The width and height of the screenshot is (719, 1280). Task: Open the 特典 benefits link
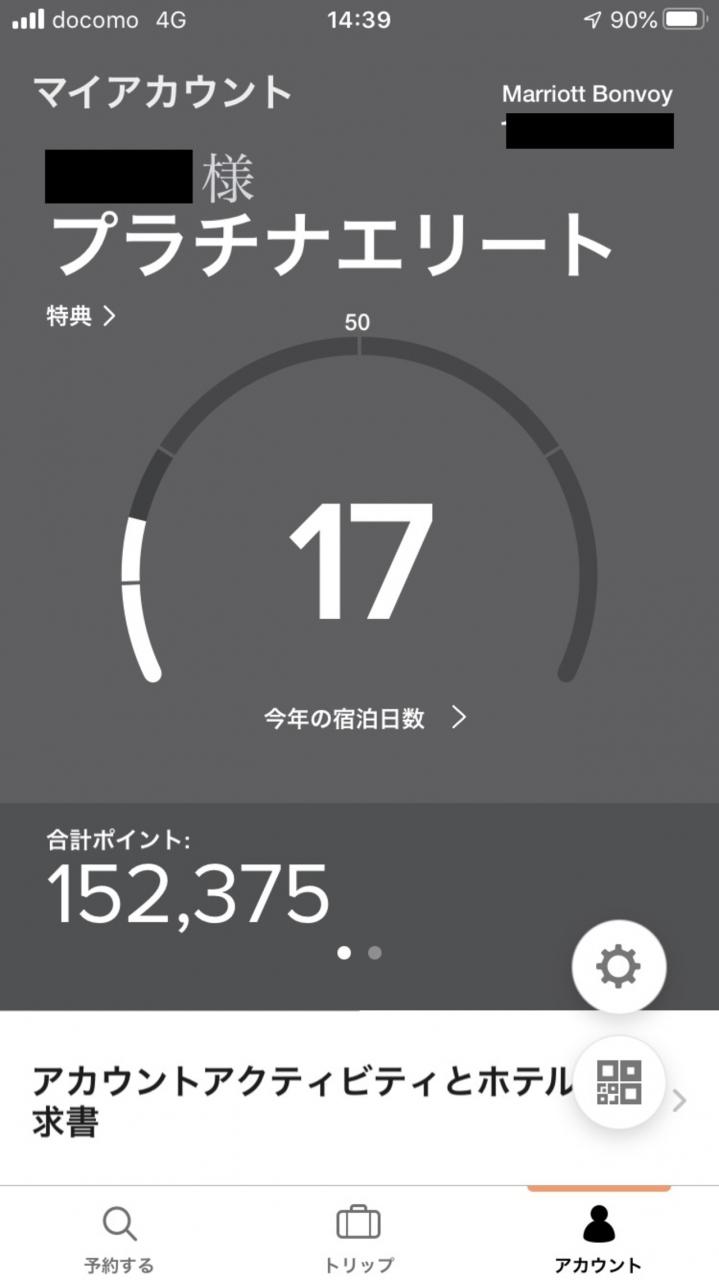click(81, 317)
